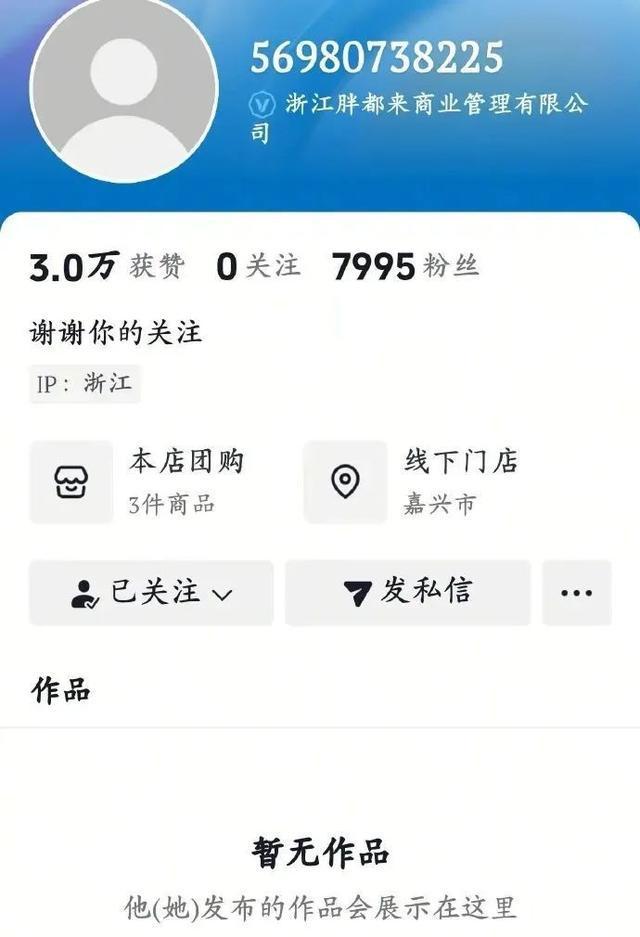The width and height of the screenshot is (640, 937).
Task: Tap 发私信 to send a message
Action: coord(408,593)
